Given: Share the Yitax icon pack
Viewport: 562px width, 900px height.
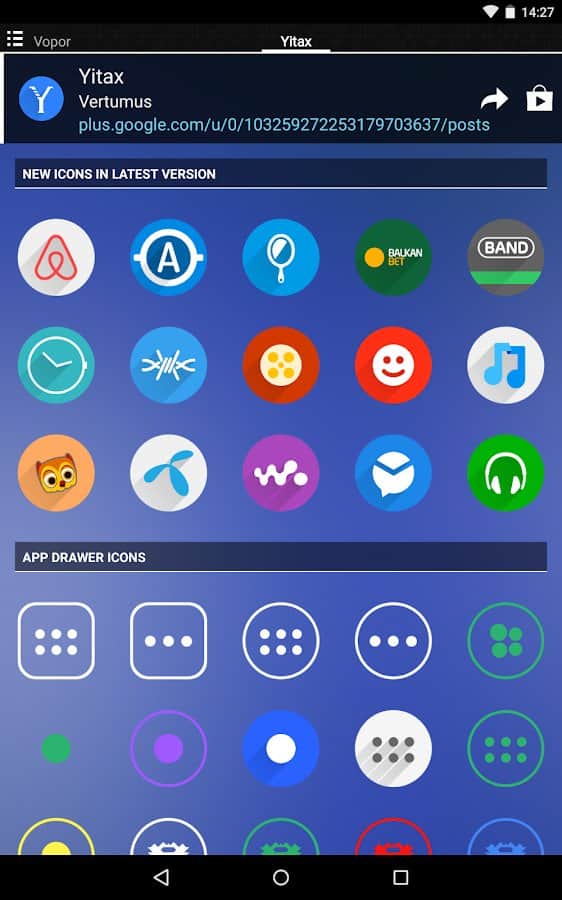Looking at the screenshot, I should (494, 99).
